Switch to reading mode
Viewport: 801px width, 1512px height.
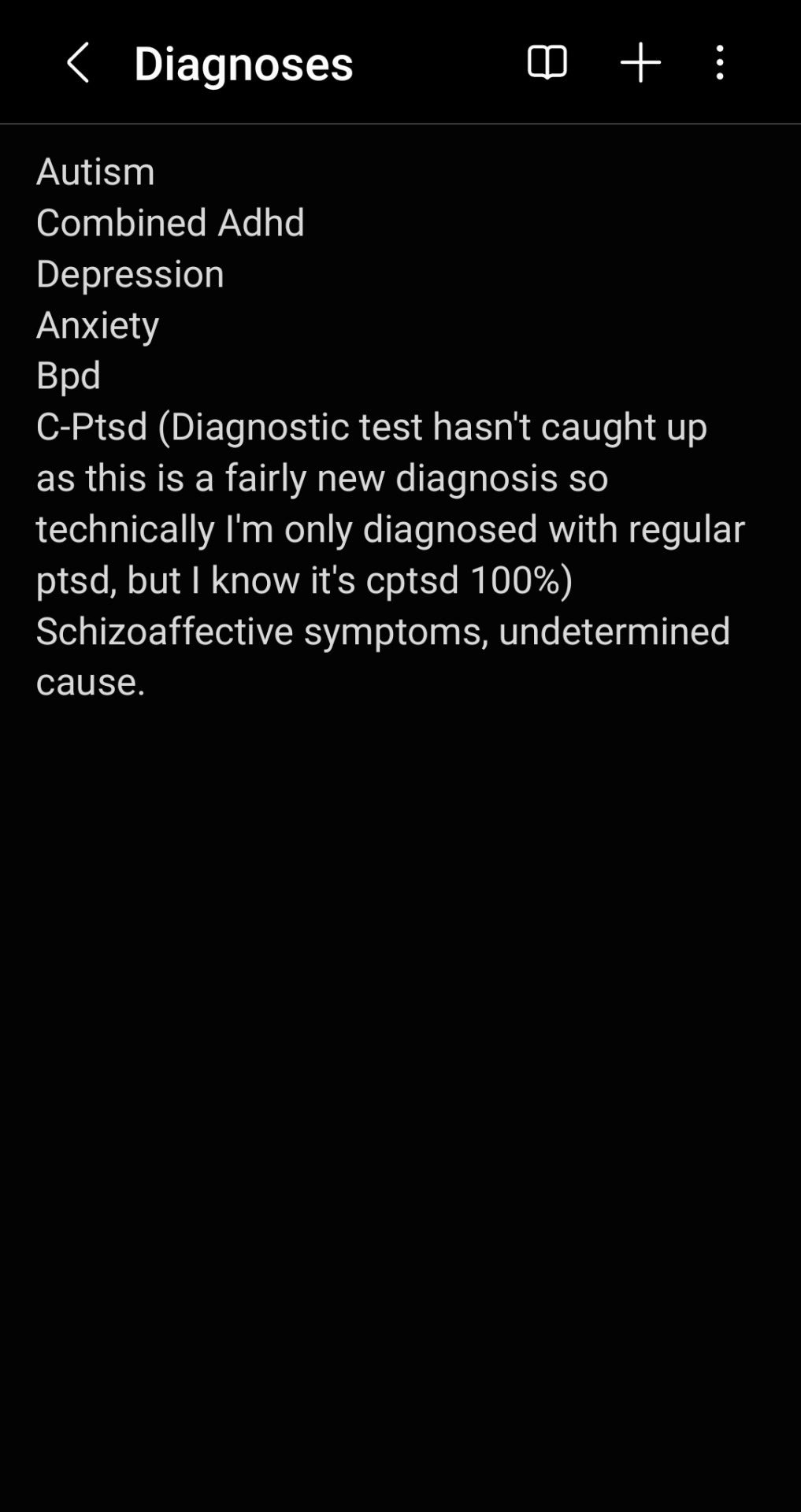[x=547, y=63]
